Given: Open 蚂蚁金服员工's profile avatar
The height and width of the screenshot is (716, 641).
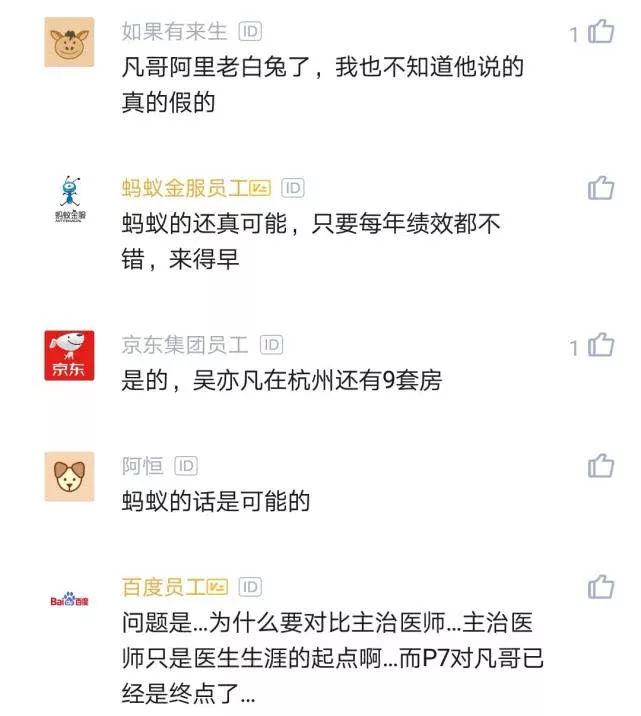Looking at the screenshot, I should pyautogui.click(x=69, y=199).
